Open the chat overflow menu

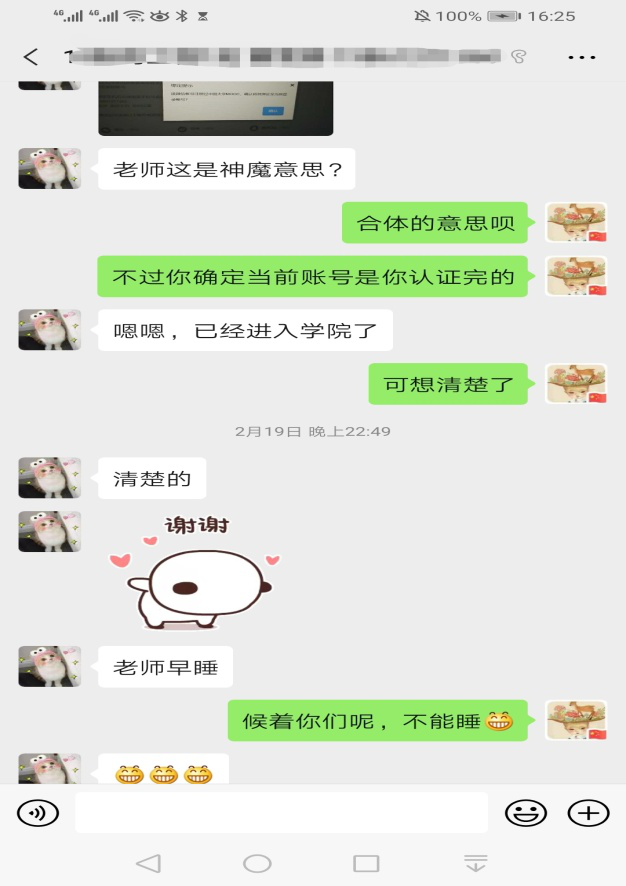point(581,57)
